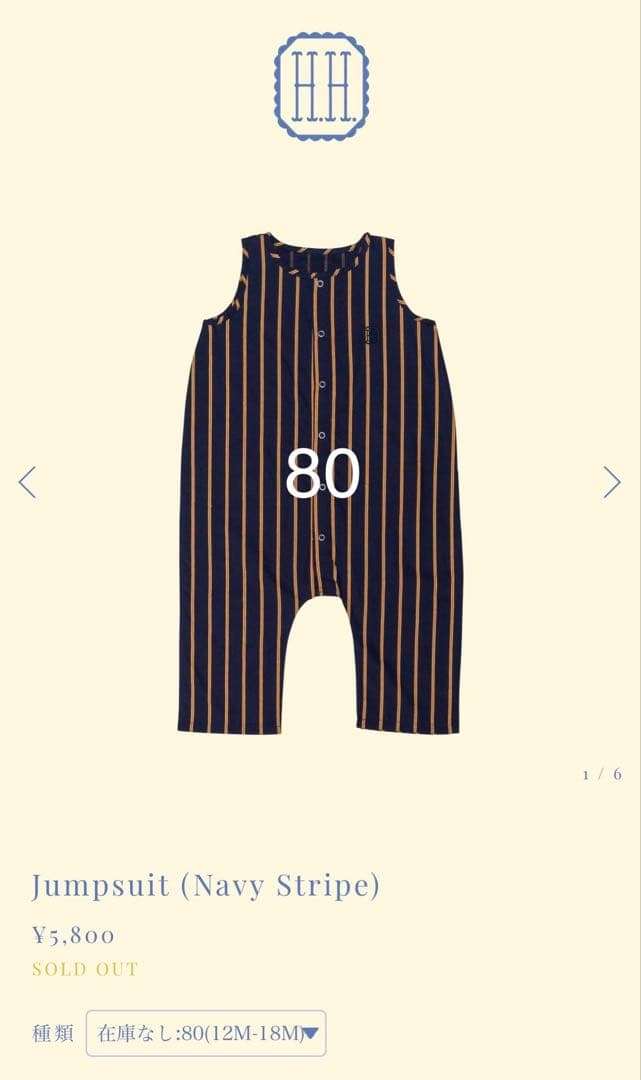641x1080 pixels.
Task: Open the H.H. logo home link
Action: tap(321, 86)
